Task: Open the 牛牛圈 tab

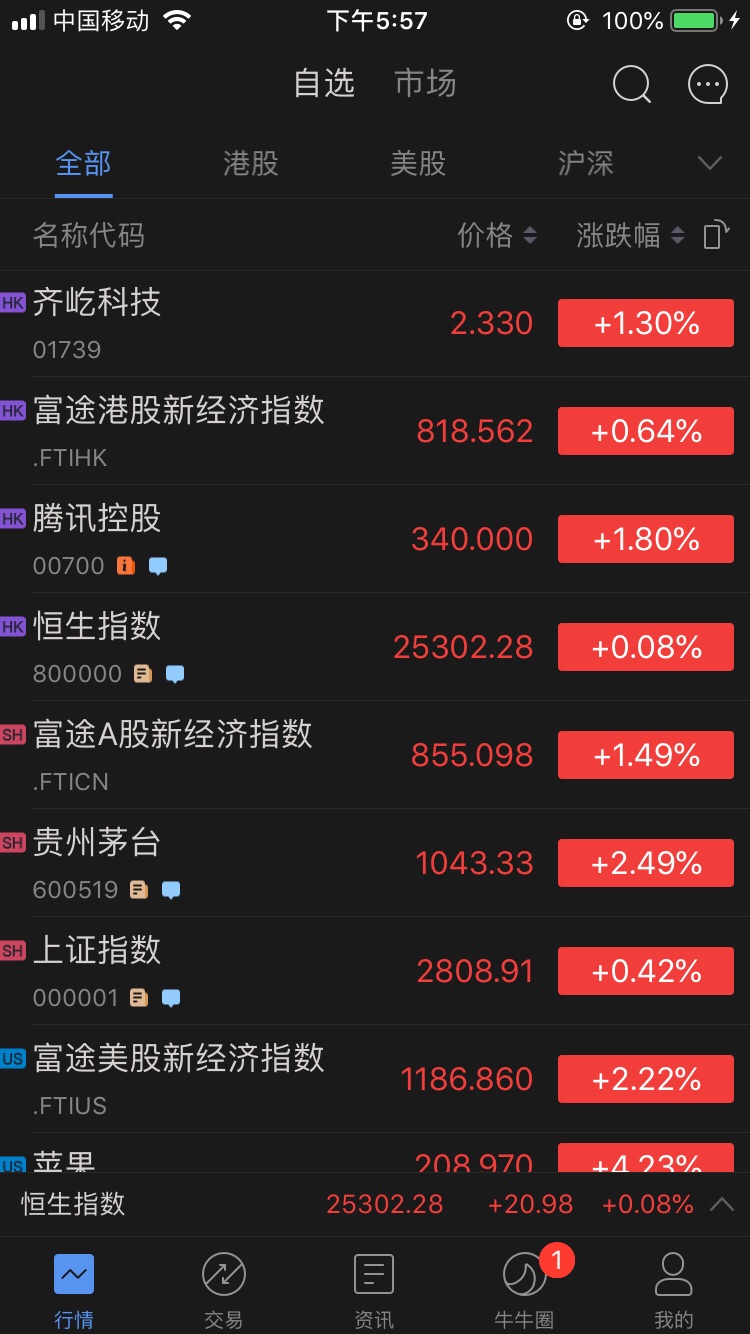Action: point(524,1290)
